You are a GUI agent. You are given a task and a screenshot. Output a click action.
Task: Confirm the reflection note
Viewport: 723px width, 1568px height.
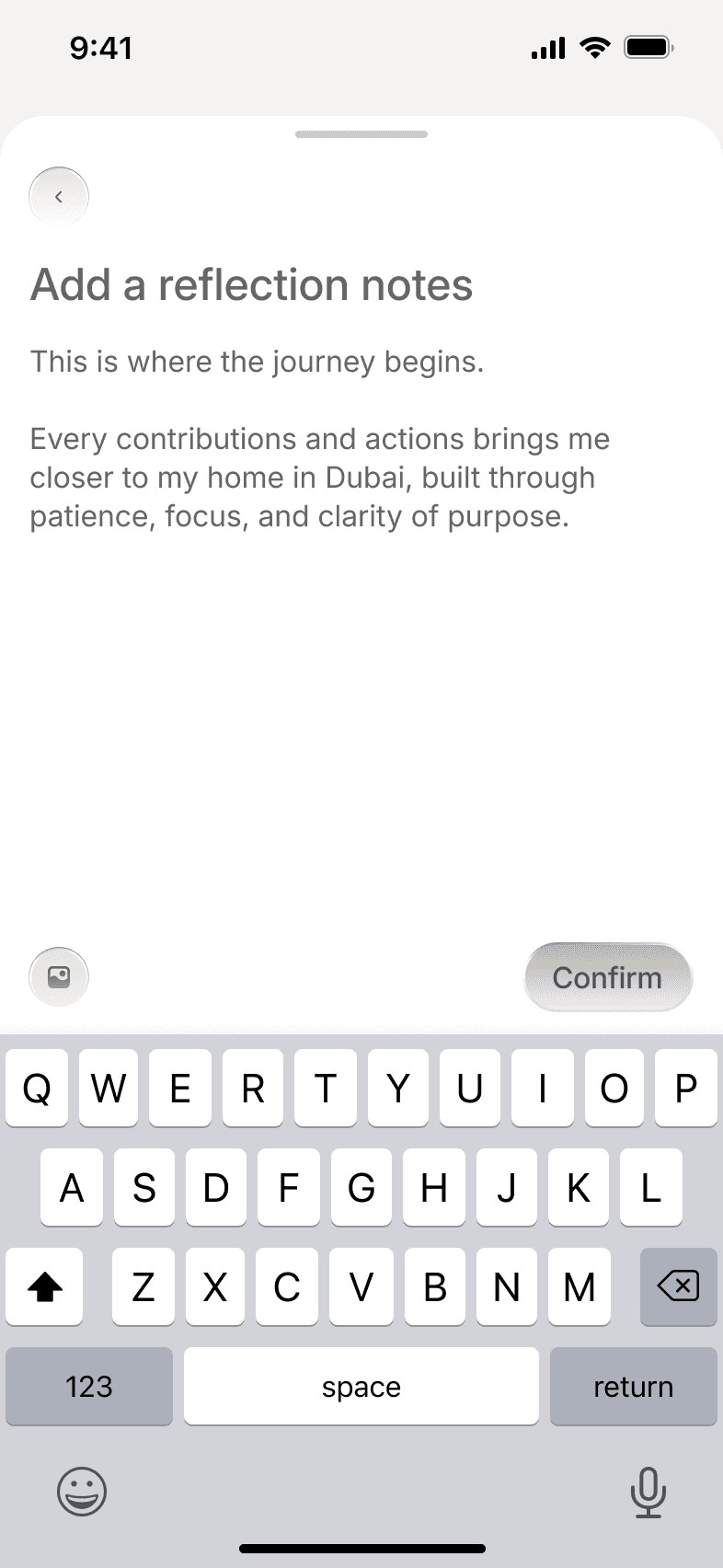pyautogui.click(x=608, y=977)
